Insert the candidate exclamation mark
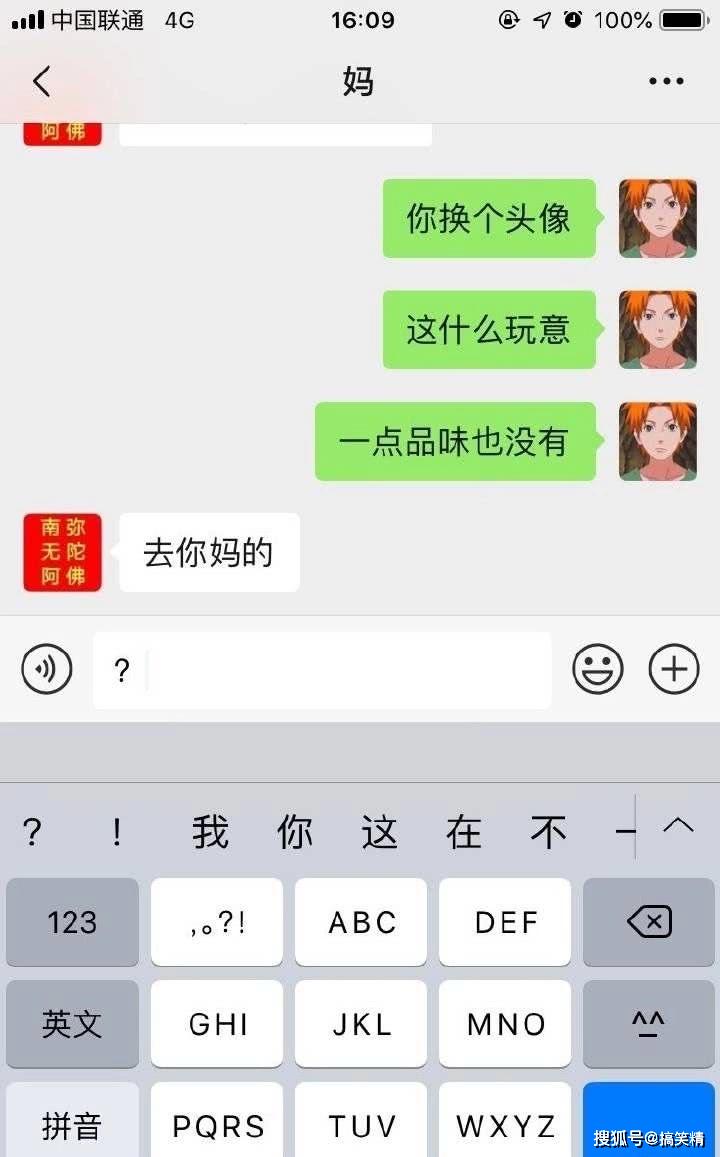The image size is (720, 1157). (x=117, y=832)
